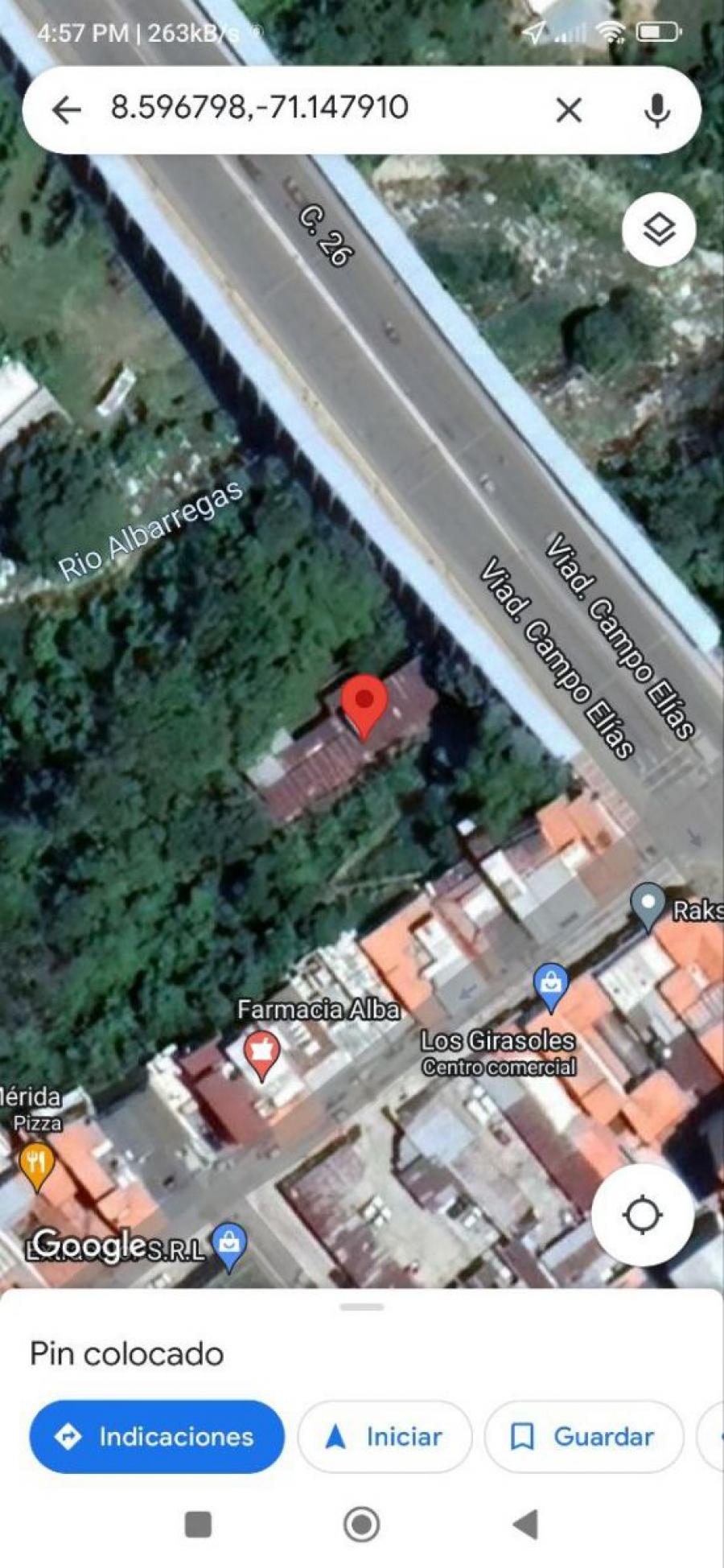The height and width of the screenshot is (1568, 724).
Task: Save the dropped pin with Guardar
Action: 584,1436
